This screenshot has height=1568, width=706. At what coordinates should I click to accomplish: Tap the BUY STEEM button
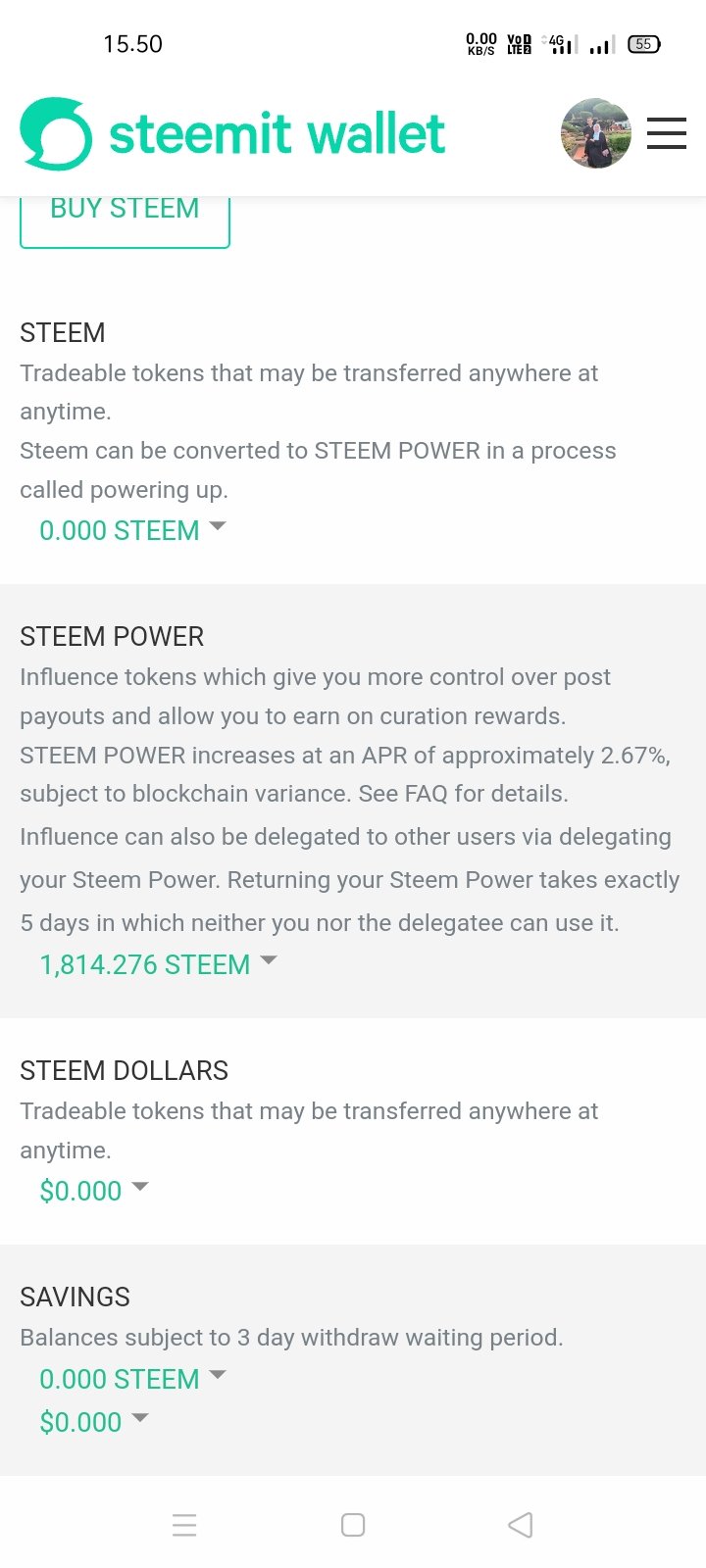125,218
